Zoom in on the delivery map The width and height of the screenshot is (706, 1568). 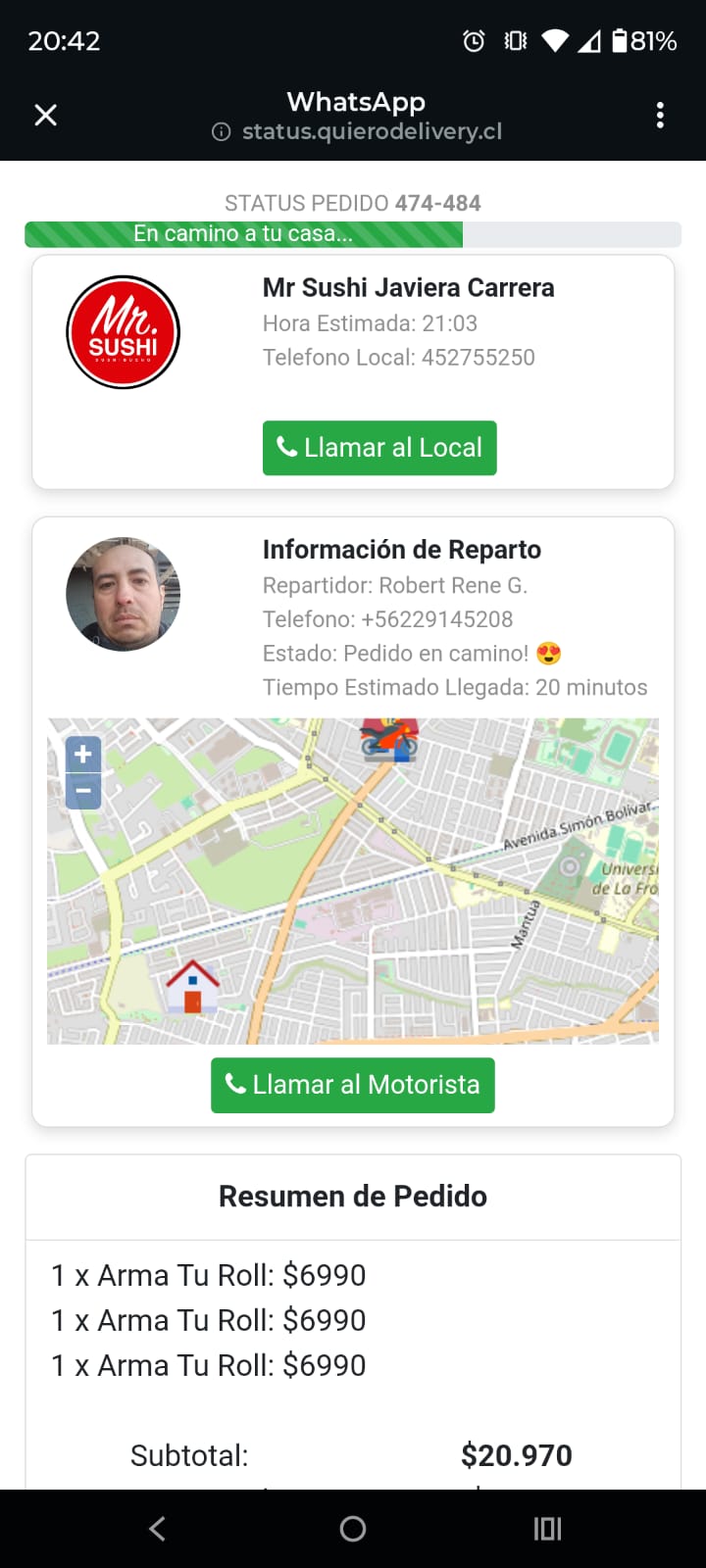[x=83, y=755]
